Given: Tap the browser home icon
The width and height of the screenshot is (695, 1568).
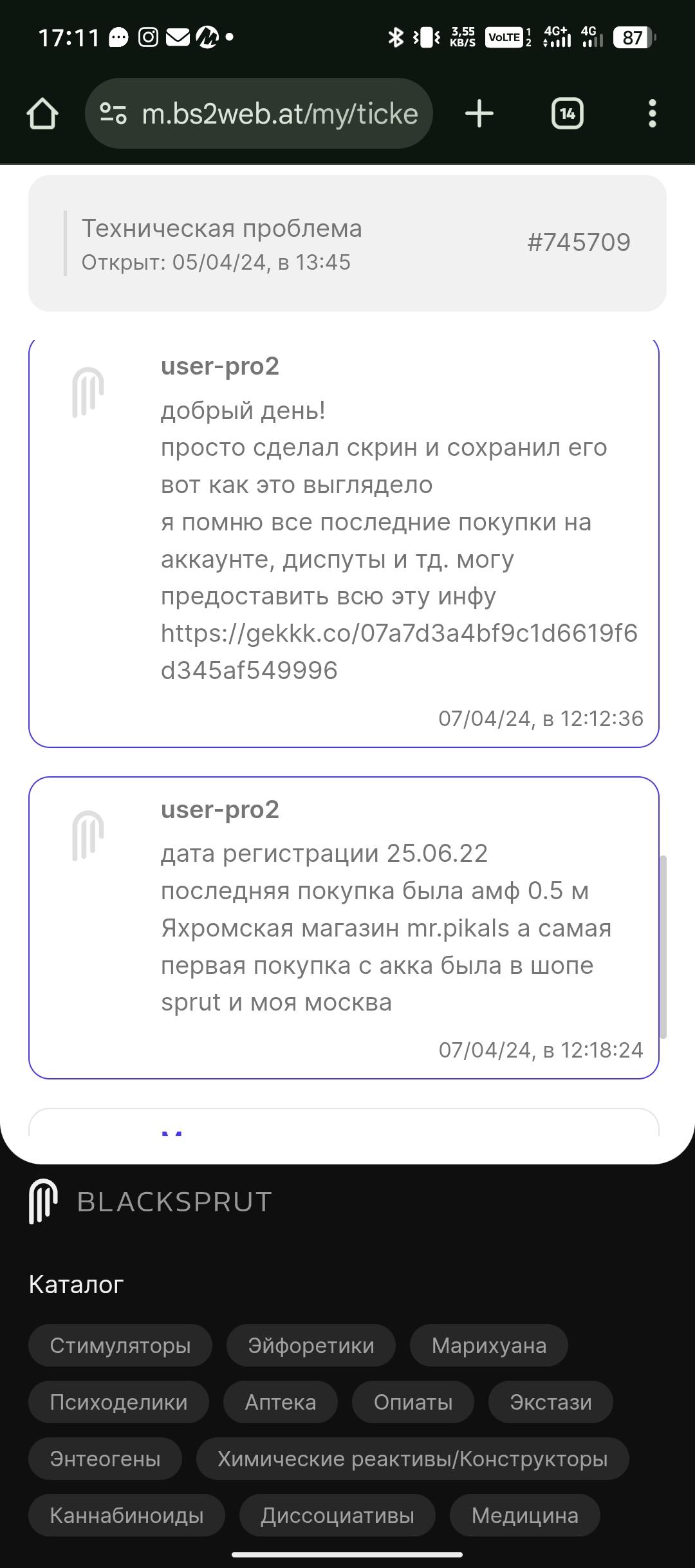Looking at the screenshot, I should [x=42, y=114].
